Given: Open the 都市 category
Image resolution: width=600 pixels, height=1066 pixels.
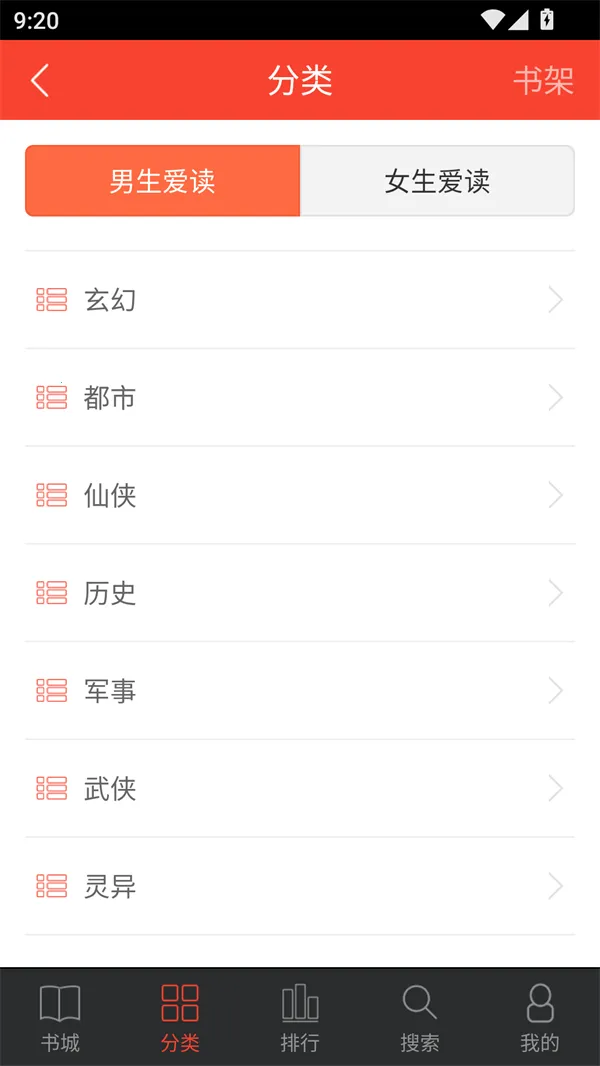Looking at the screenshot, I should point(300,398).
